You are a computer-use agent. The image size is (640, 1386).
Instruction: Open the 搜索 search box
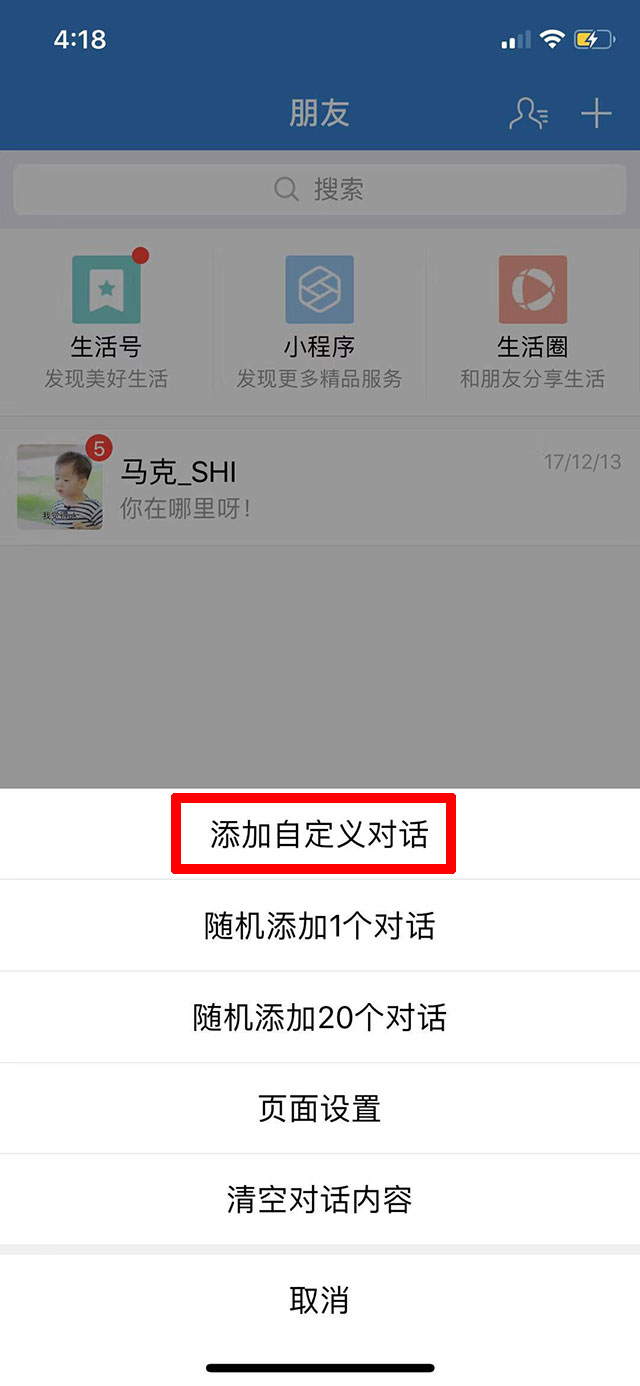coord(319,189)
